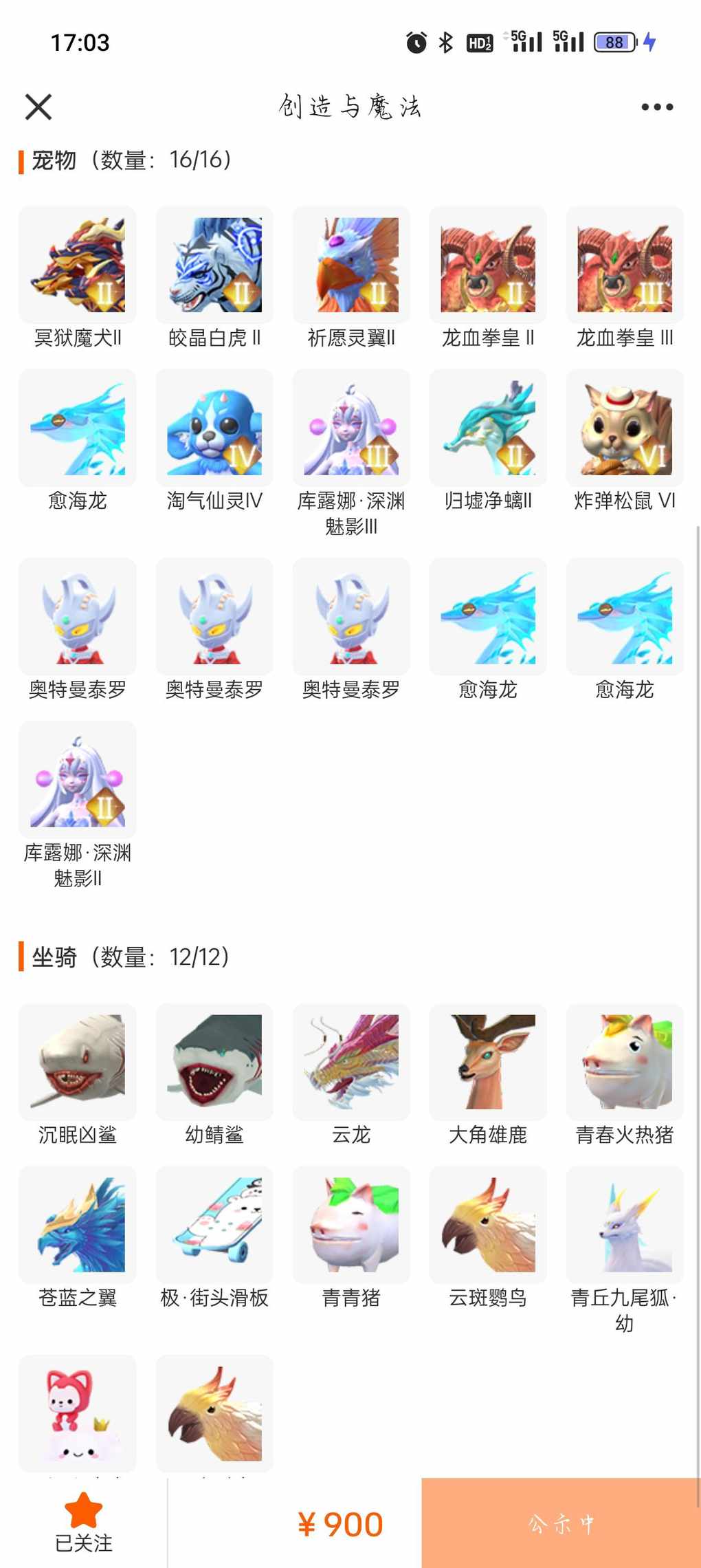View the 沉眠凶鲨 mount
The width and height of the screenshot is (701, 1568).
[x=78, y=1063]
